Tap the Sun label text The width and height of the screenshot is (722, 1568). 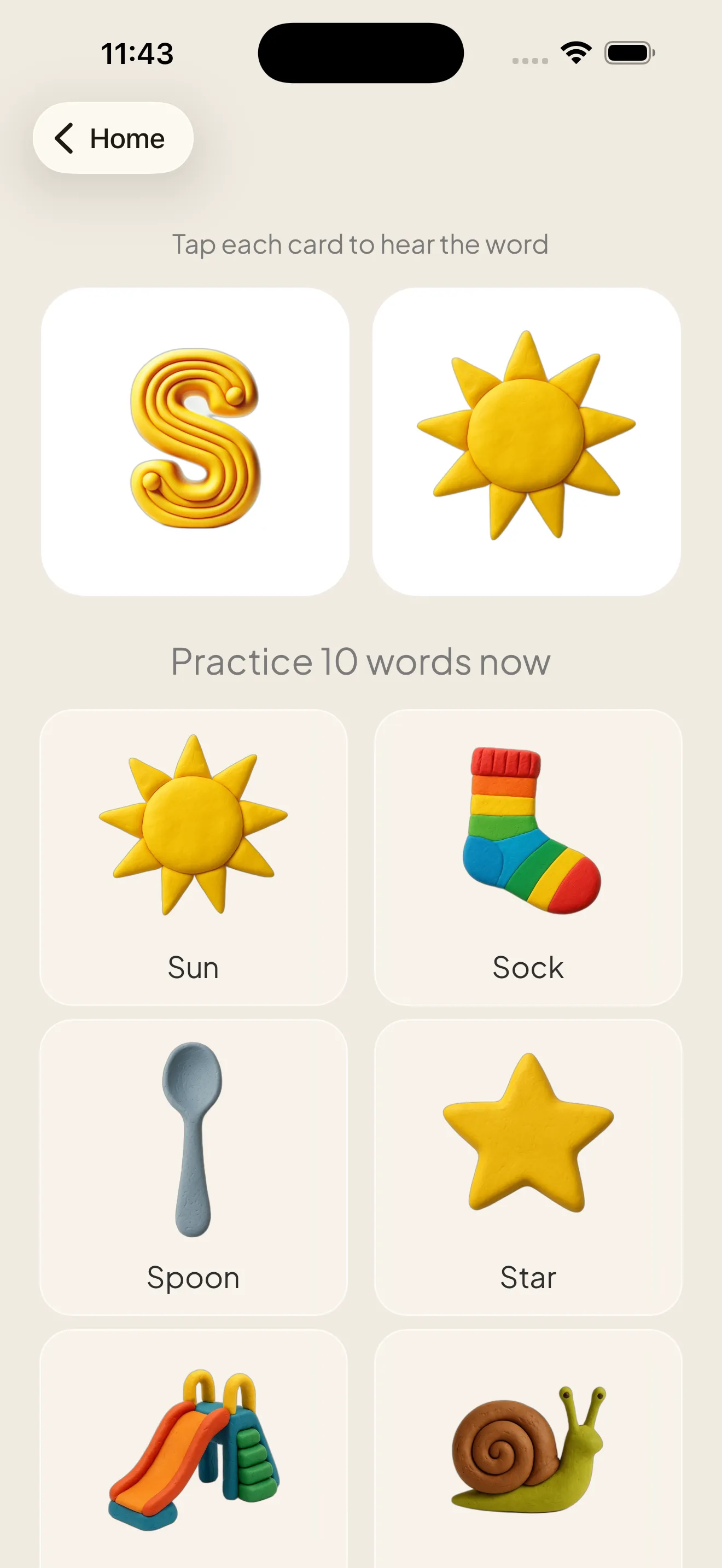pos(193,967)
